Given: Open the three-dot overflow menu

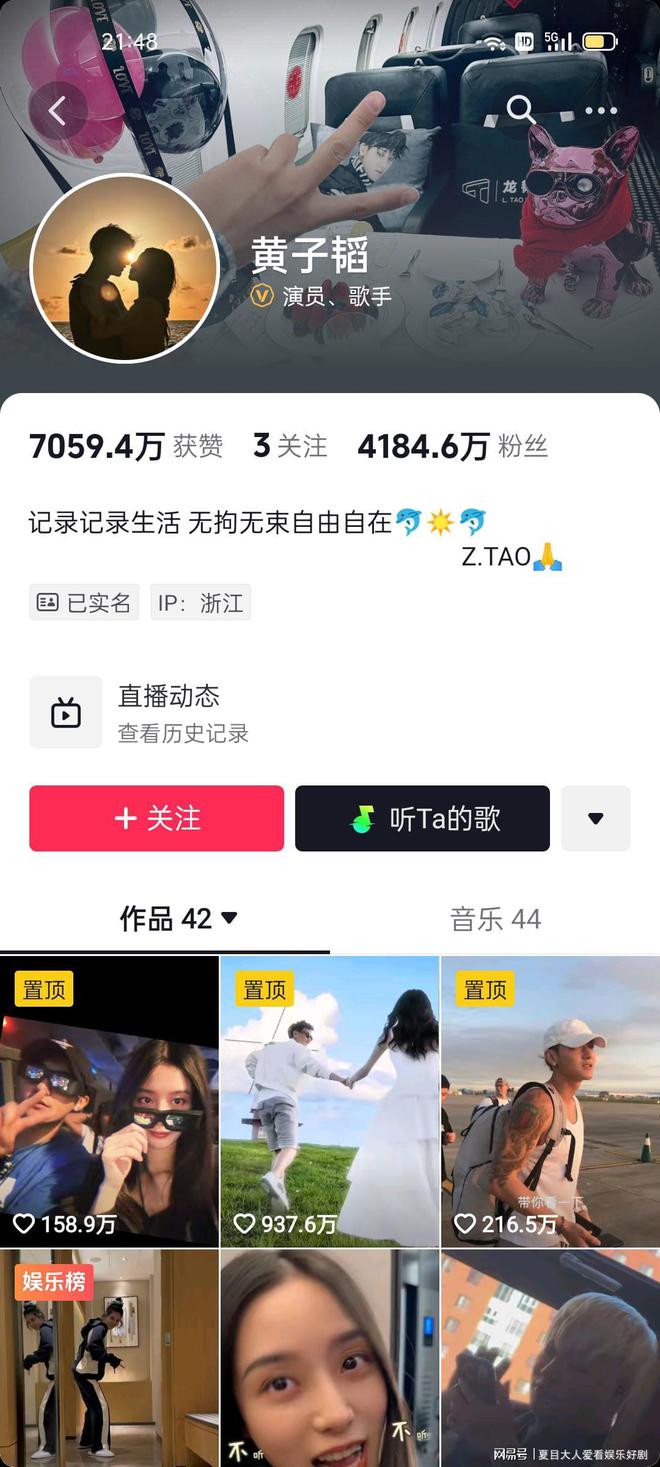Looking at the screenshot, I should coord(601,110).
